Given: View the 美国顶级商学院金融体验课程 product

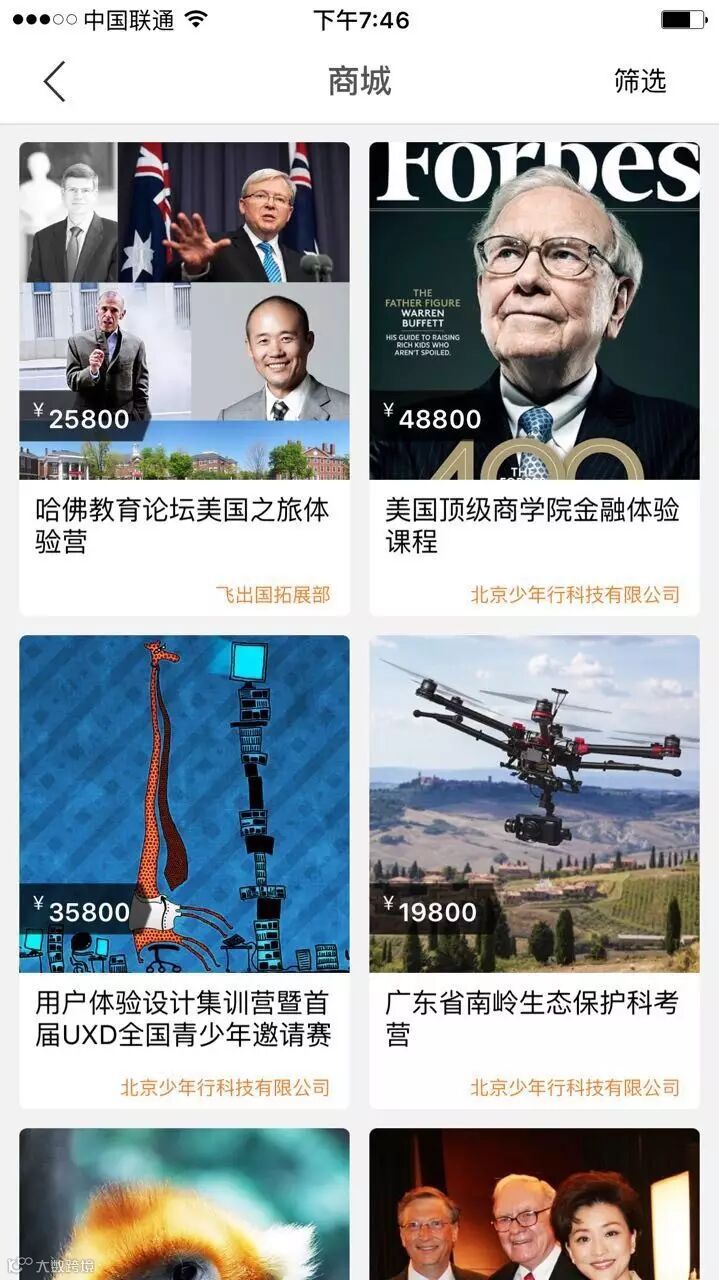Looking at the screenshot, I should (534, 378).
